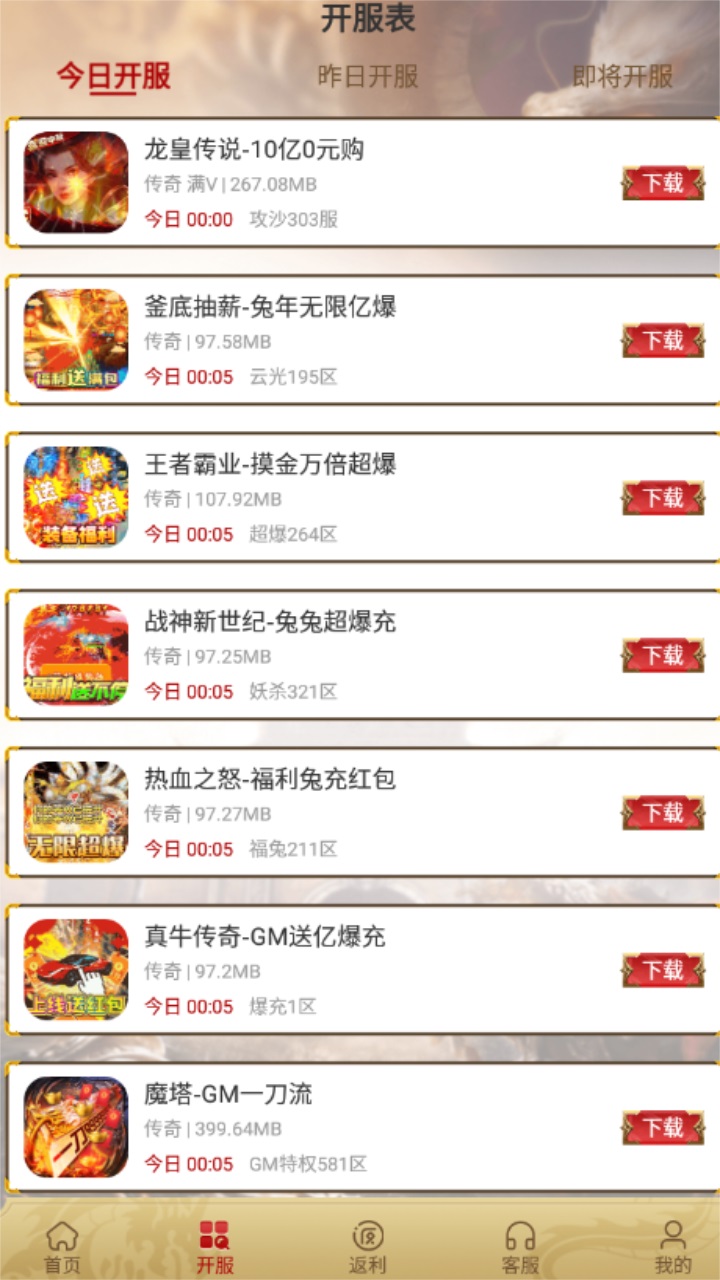Click the 真牛传奇 game icon
This screenshot has height=1280, width=720.
[73, 967]
